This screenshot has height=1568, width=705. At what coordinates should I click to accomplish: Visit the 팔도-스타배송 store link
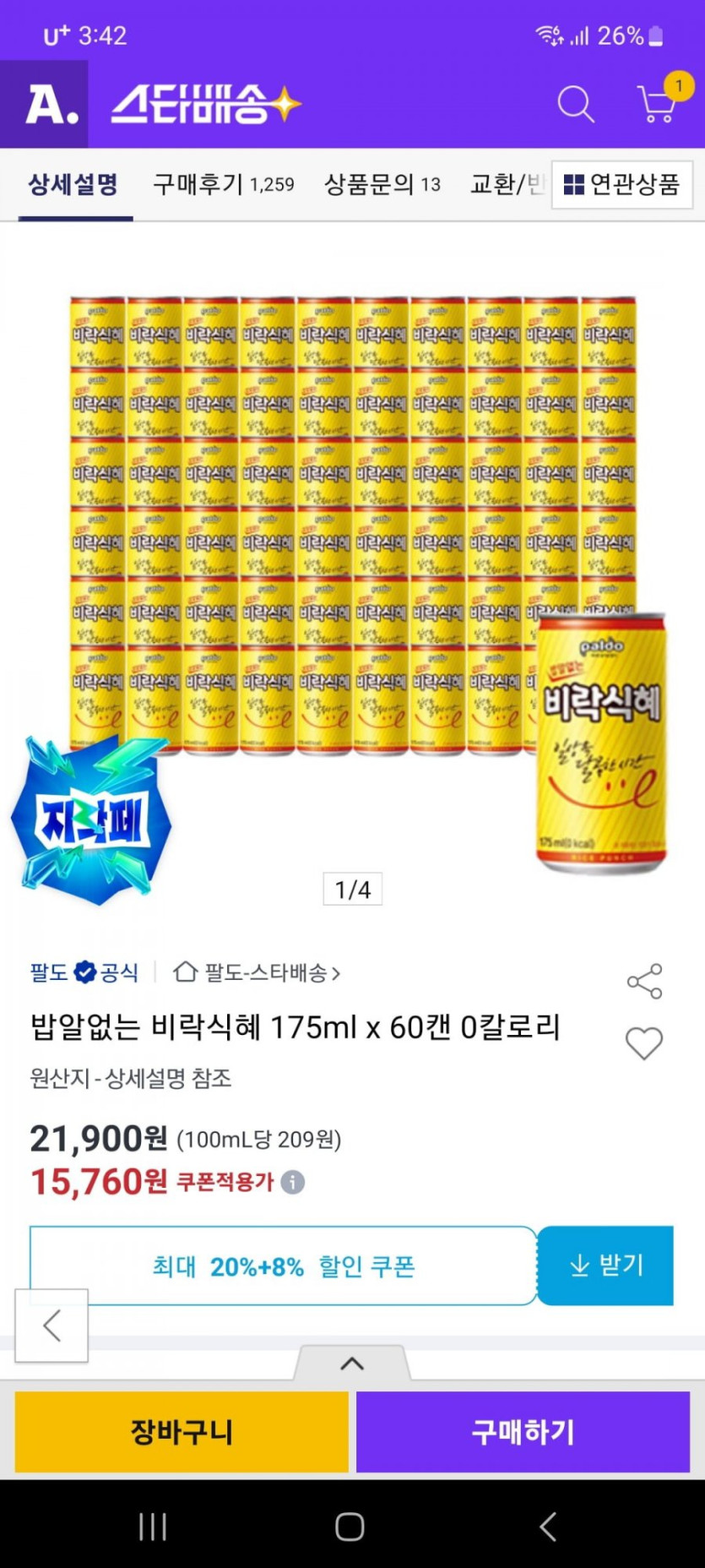pyautogui.click(x=258, y=973)
